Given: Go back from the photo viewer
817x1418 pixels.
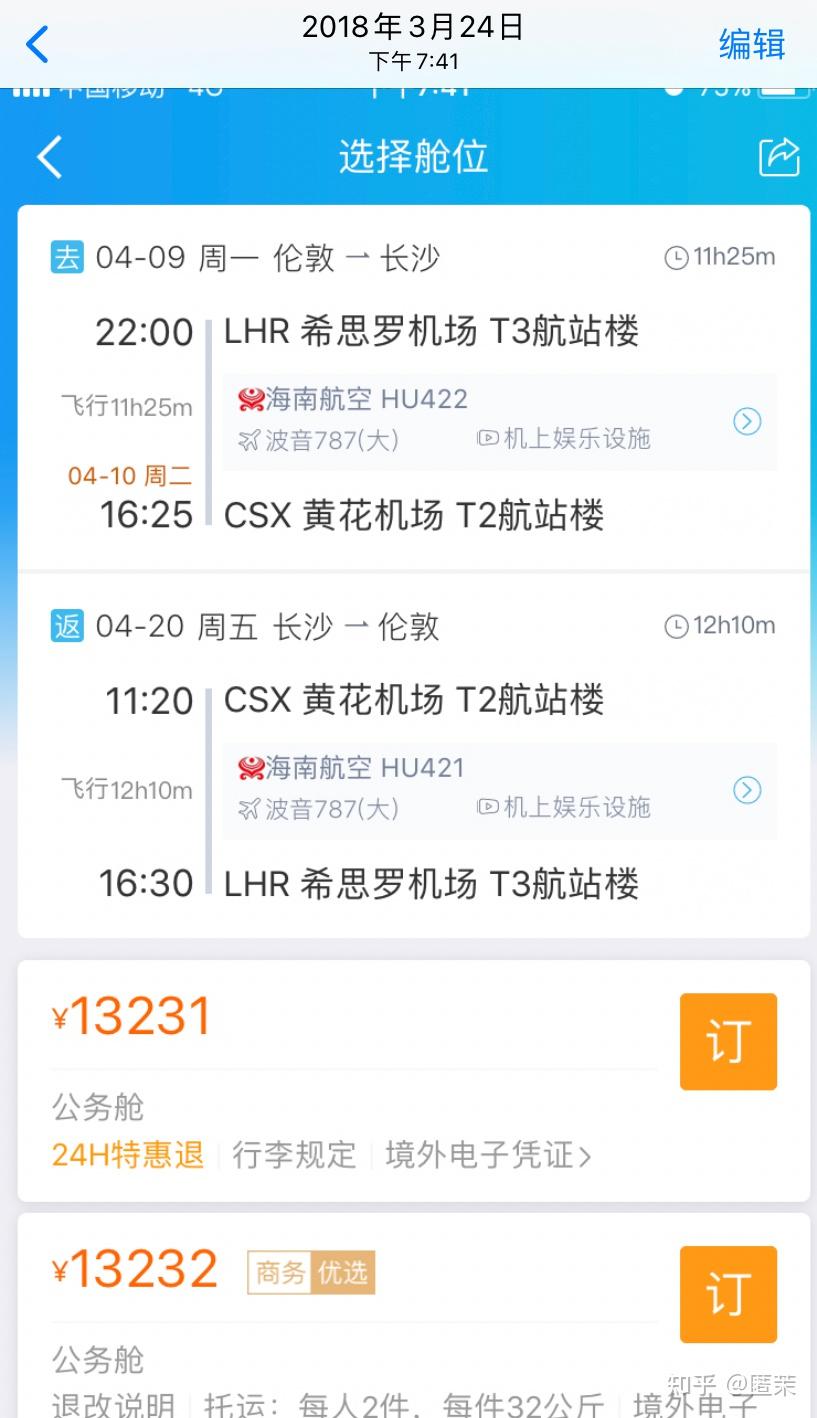Looking at the screenshot, I should coord(37,45).
